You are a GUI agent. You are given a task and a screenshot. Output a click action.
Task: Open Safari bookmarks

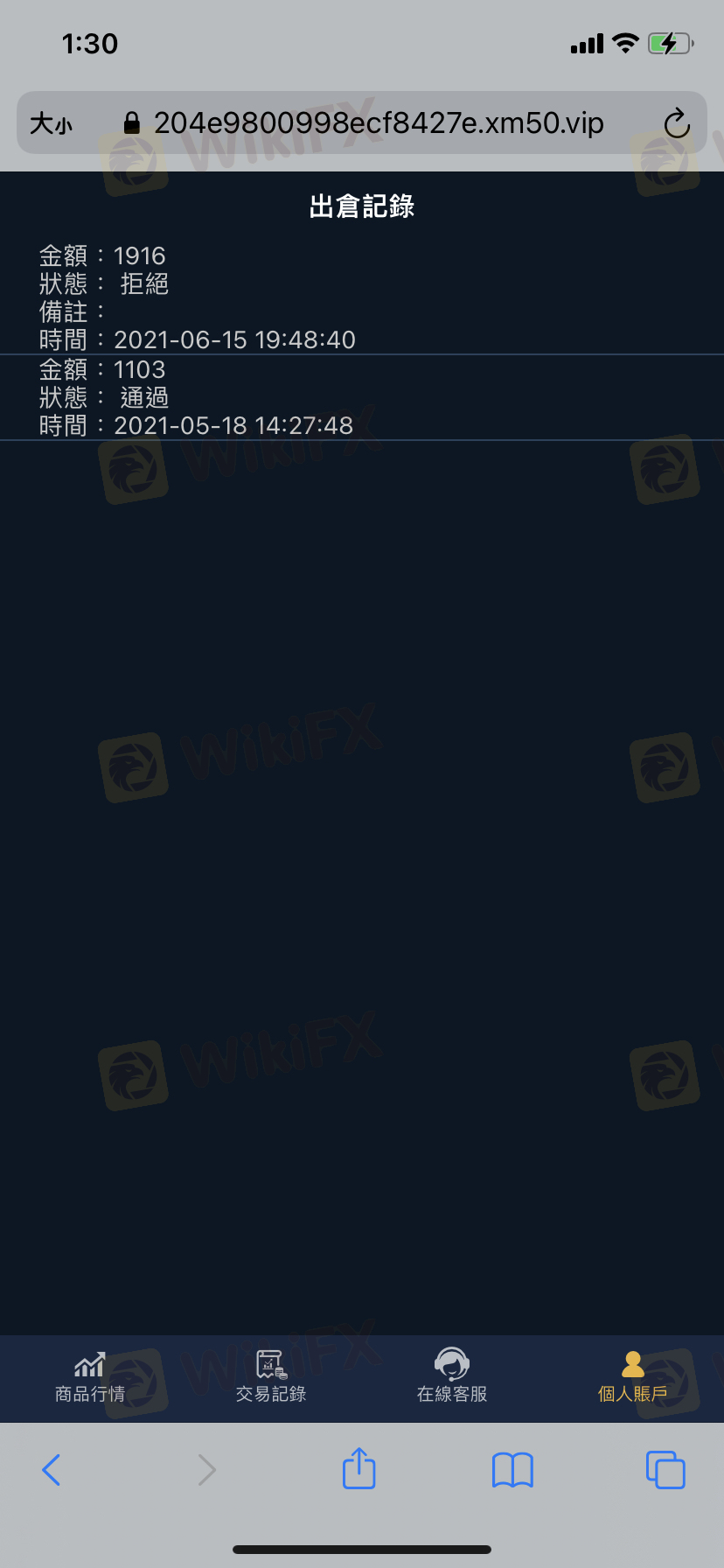pos(512,1470)
